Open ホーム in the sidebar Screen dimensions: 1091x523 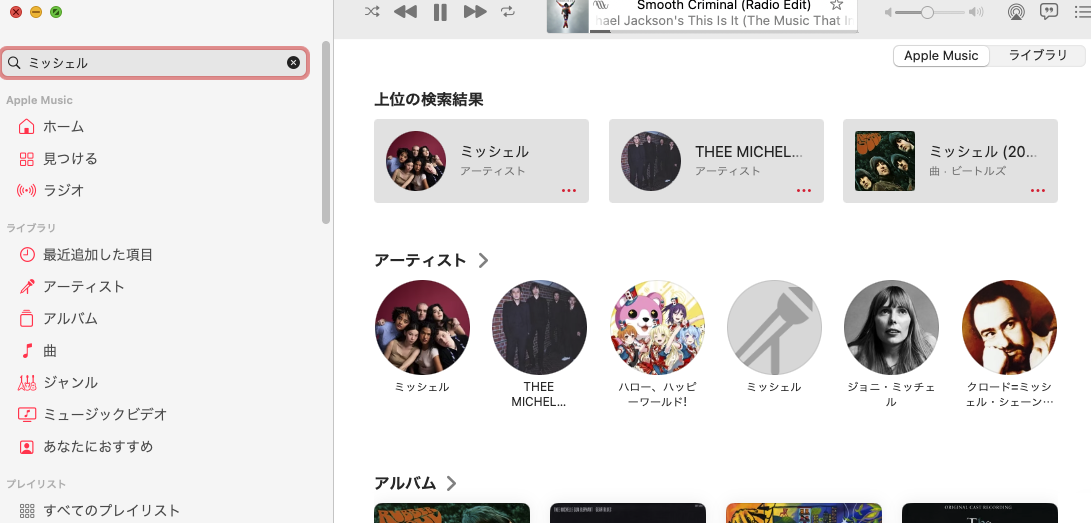tap(63, 127)
